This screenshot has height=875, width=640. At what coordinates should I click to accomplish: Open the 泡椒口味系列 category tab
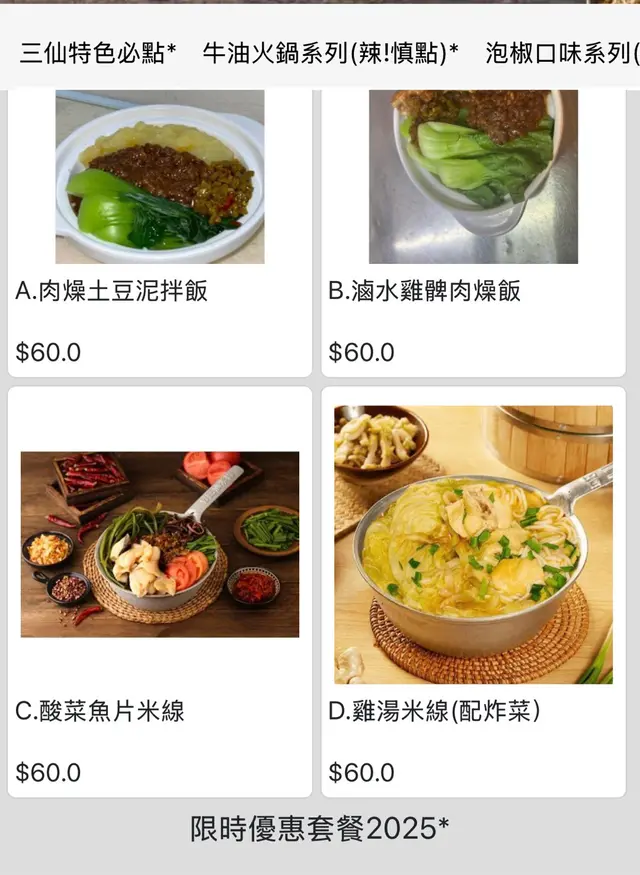pos(562,54)
